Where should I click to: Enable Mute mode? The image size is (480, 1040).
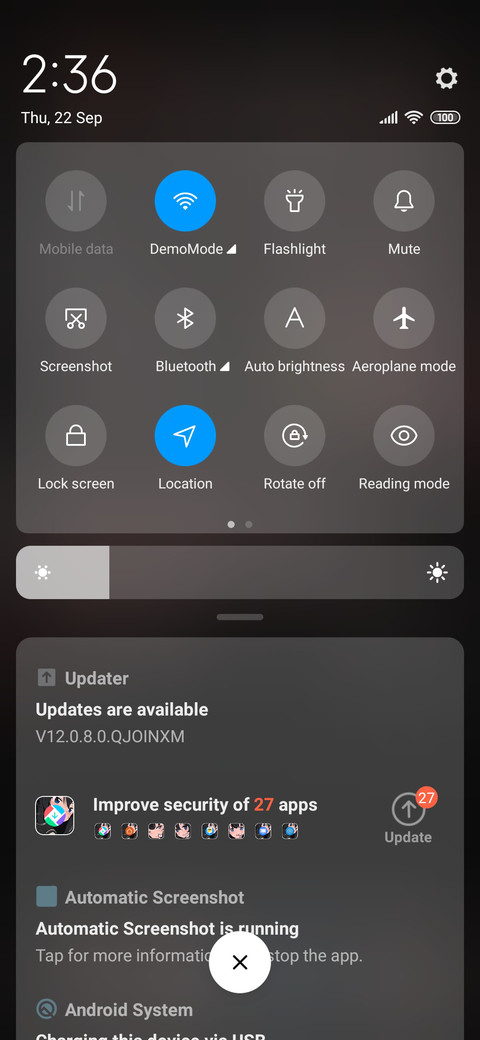click(x=404, y=201)
